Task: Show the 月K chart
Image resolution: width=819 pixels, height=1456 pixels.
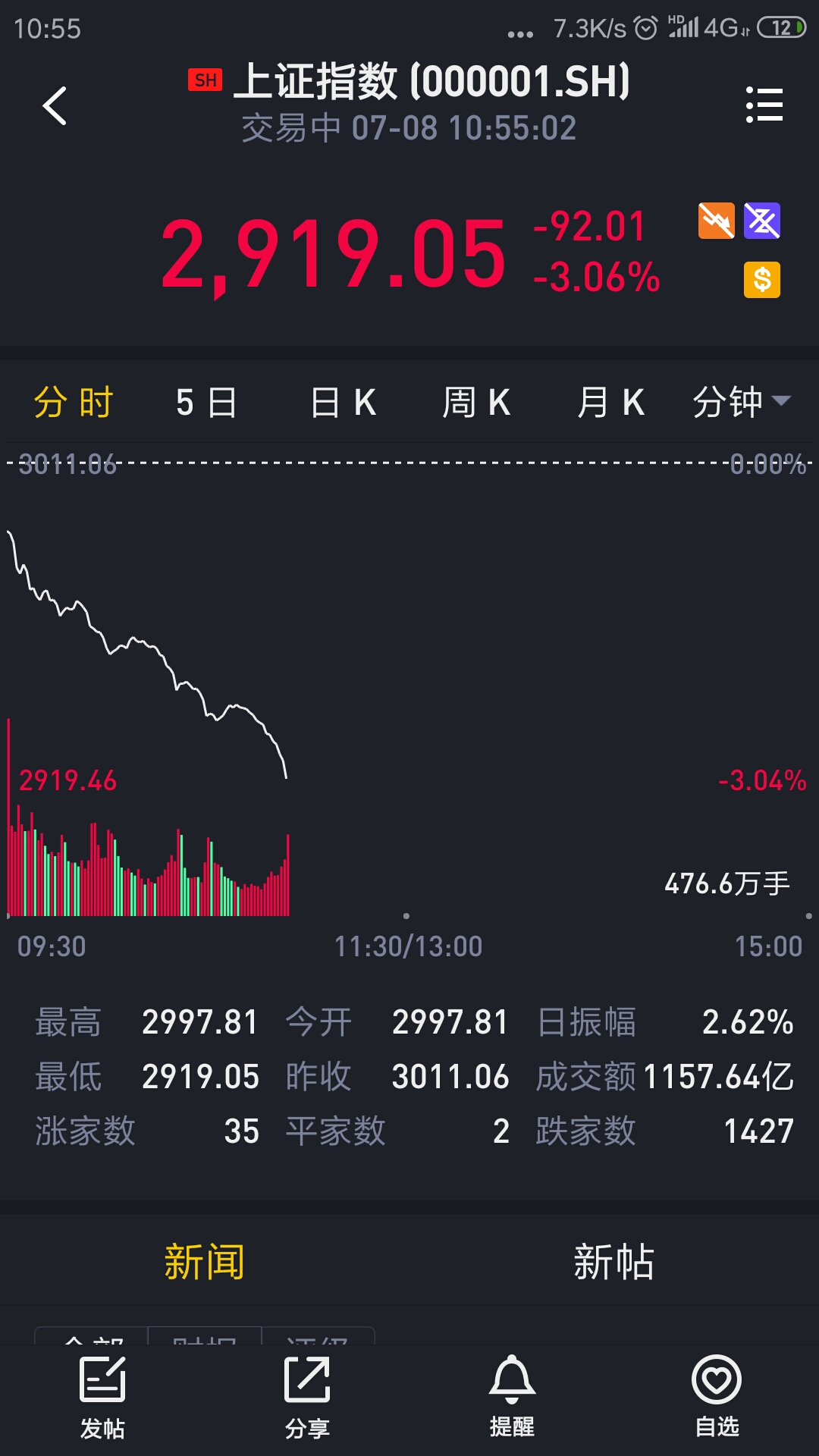Action: [x=611, y=402]
